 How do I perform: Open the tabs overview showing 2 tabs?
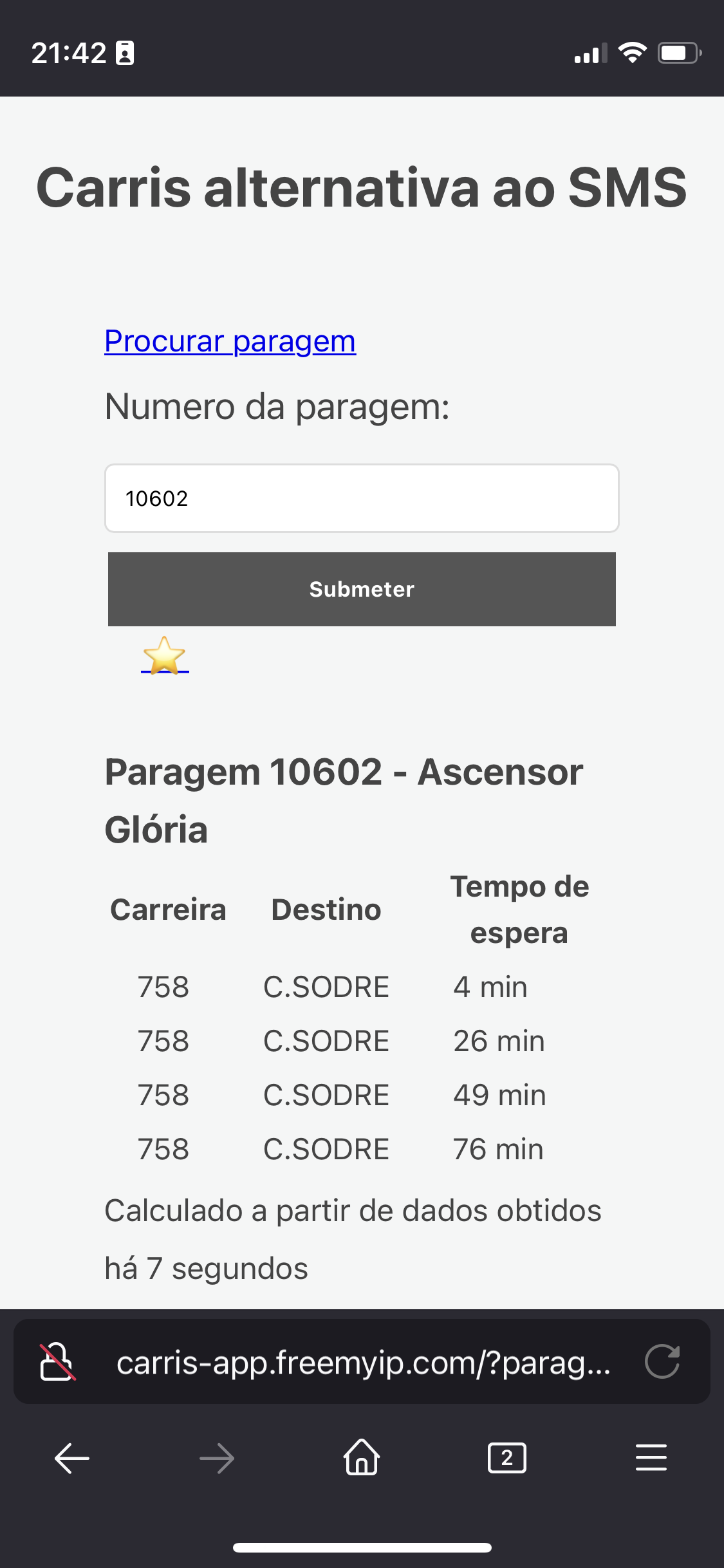[x=507, y=1458]
